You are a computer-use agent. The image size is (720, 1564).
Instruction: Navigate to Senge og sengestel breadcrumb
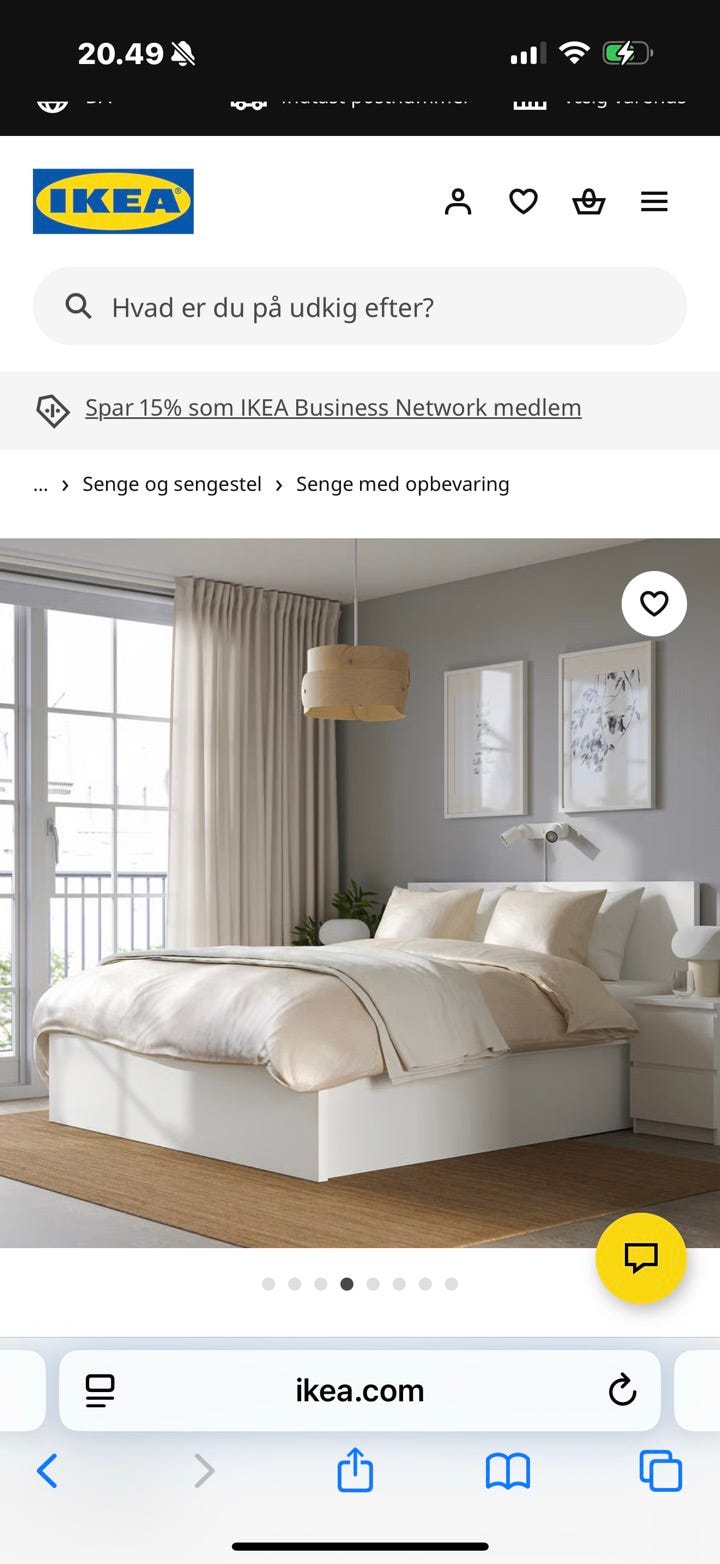tap(170, 484)
